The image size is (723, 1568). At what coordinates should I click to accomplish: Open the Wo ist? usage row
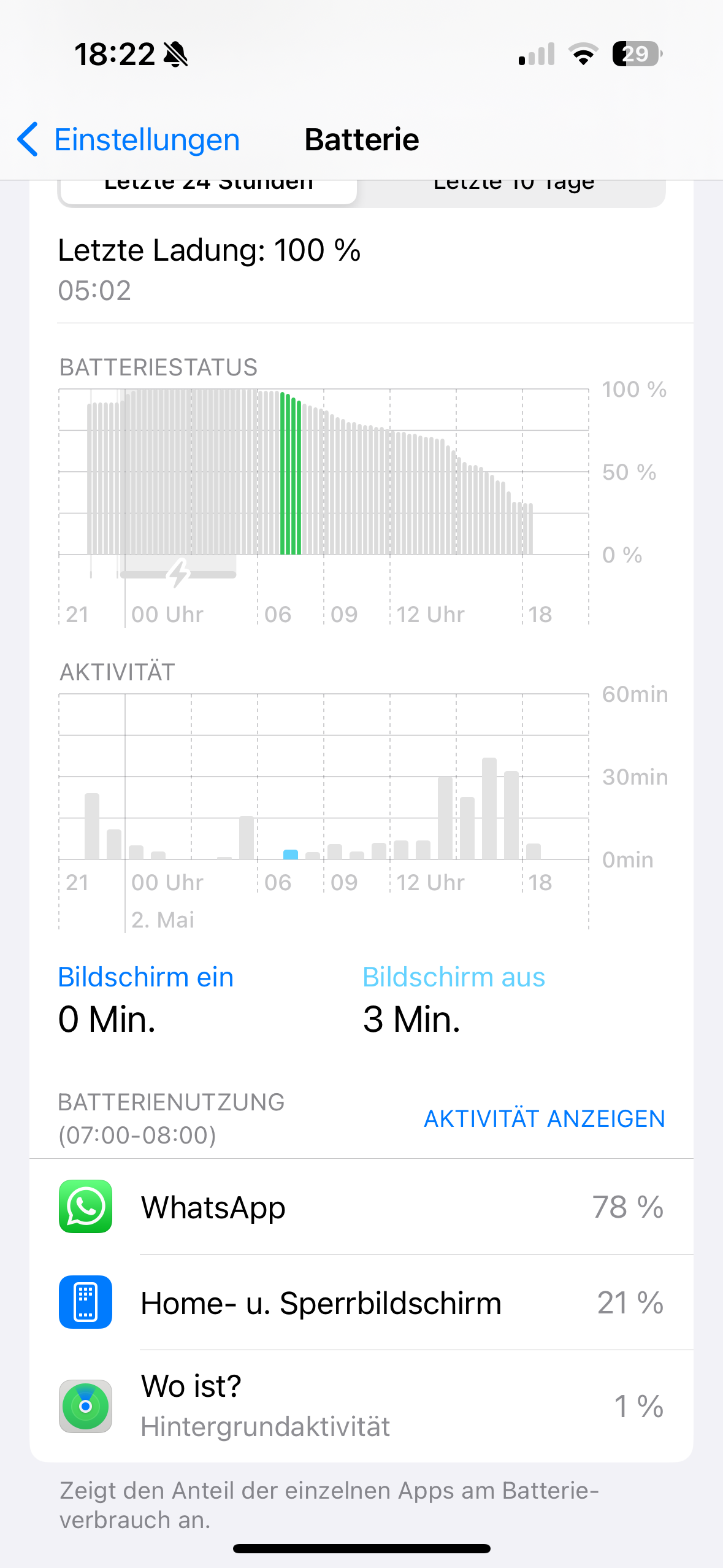[361, 1405]
